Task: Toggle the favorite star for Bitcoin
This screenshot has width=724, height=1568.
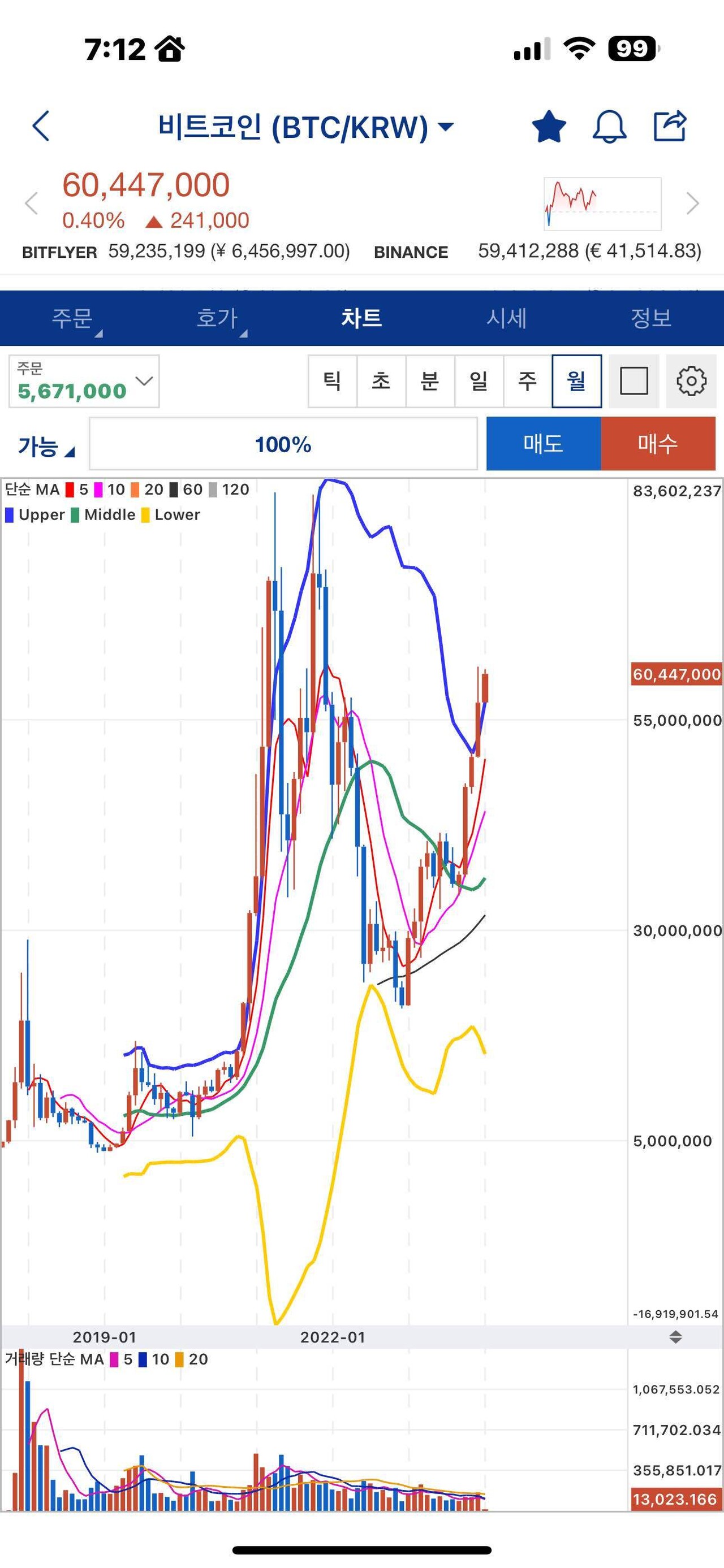Action: [549, 127]
